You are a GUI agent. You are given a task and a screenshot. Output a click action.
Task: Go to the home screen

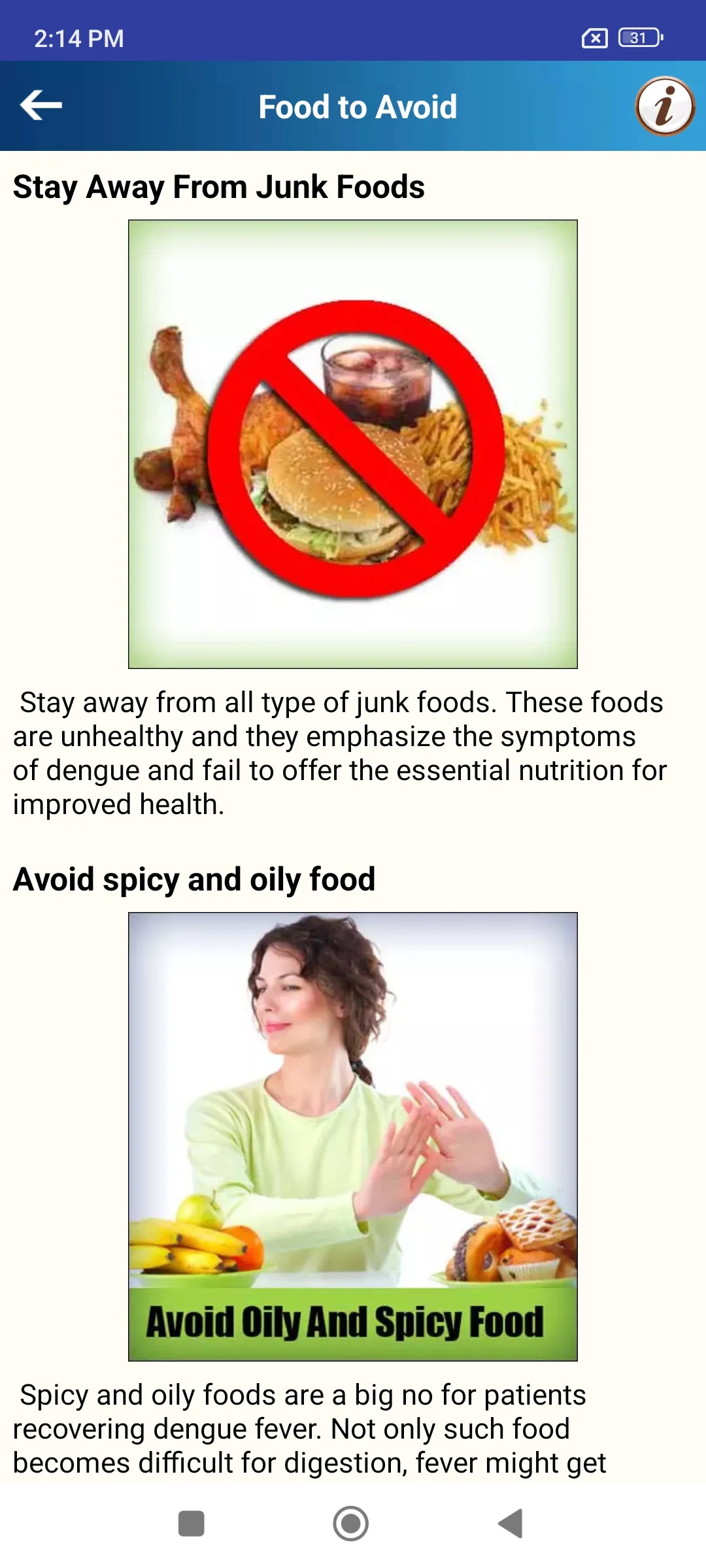[351, 1524]
